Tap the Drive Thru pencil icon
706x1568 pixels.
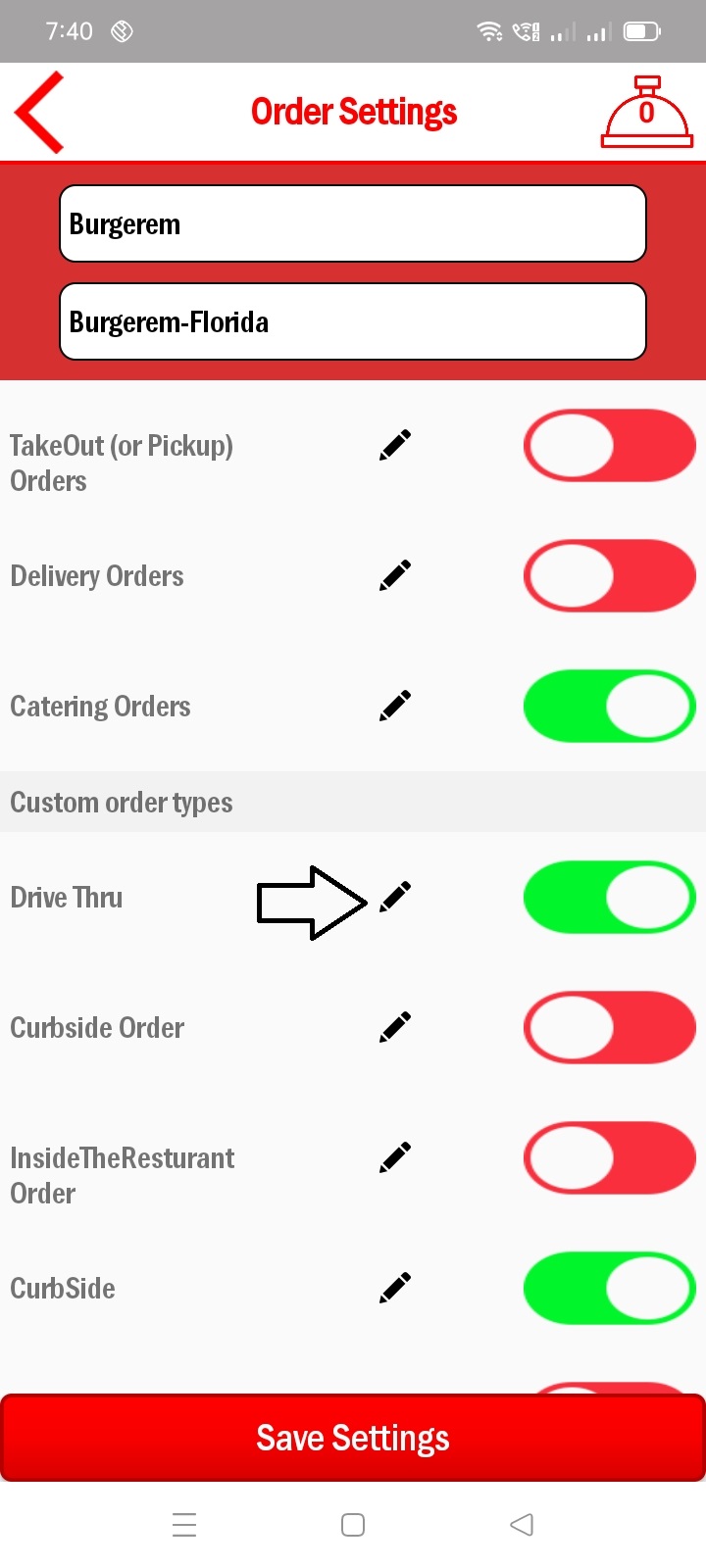pyautogui.click(x=395, y=897)
